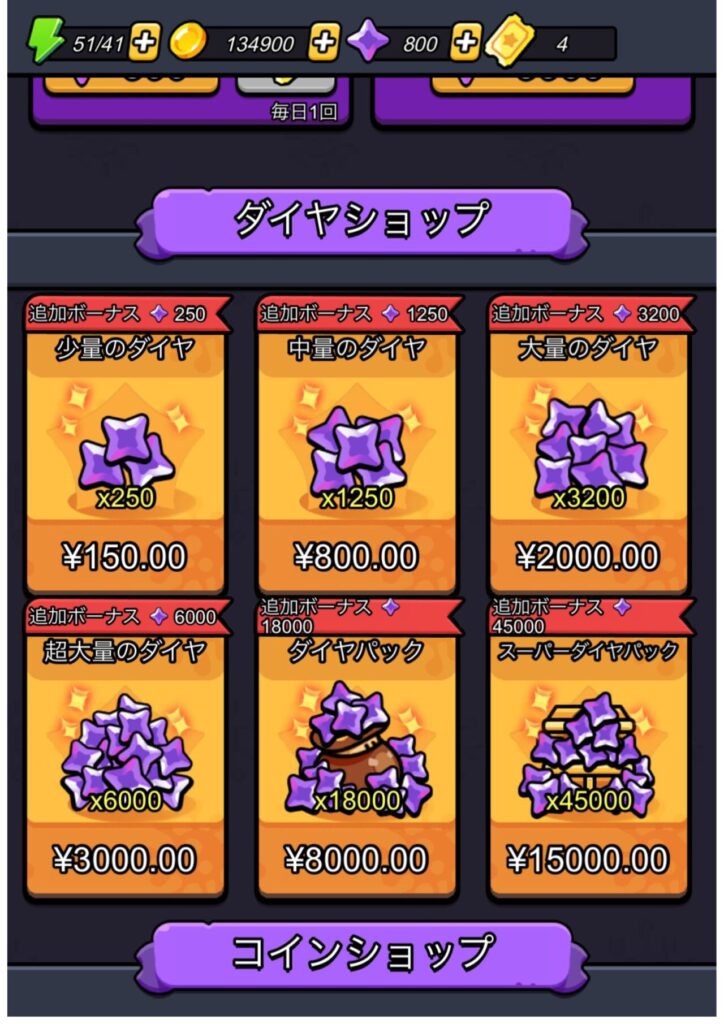The image size is (724, 1024).
Task: Buy 少量のダイヤ pack for ¥150.00
Action: pyautogui.click(x=125, y=556)
